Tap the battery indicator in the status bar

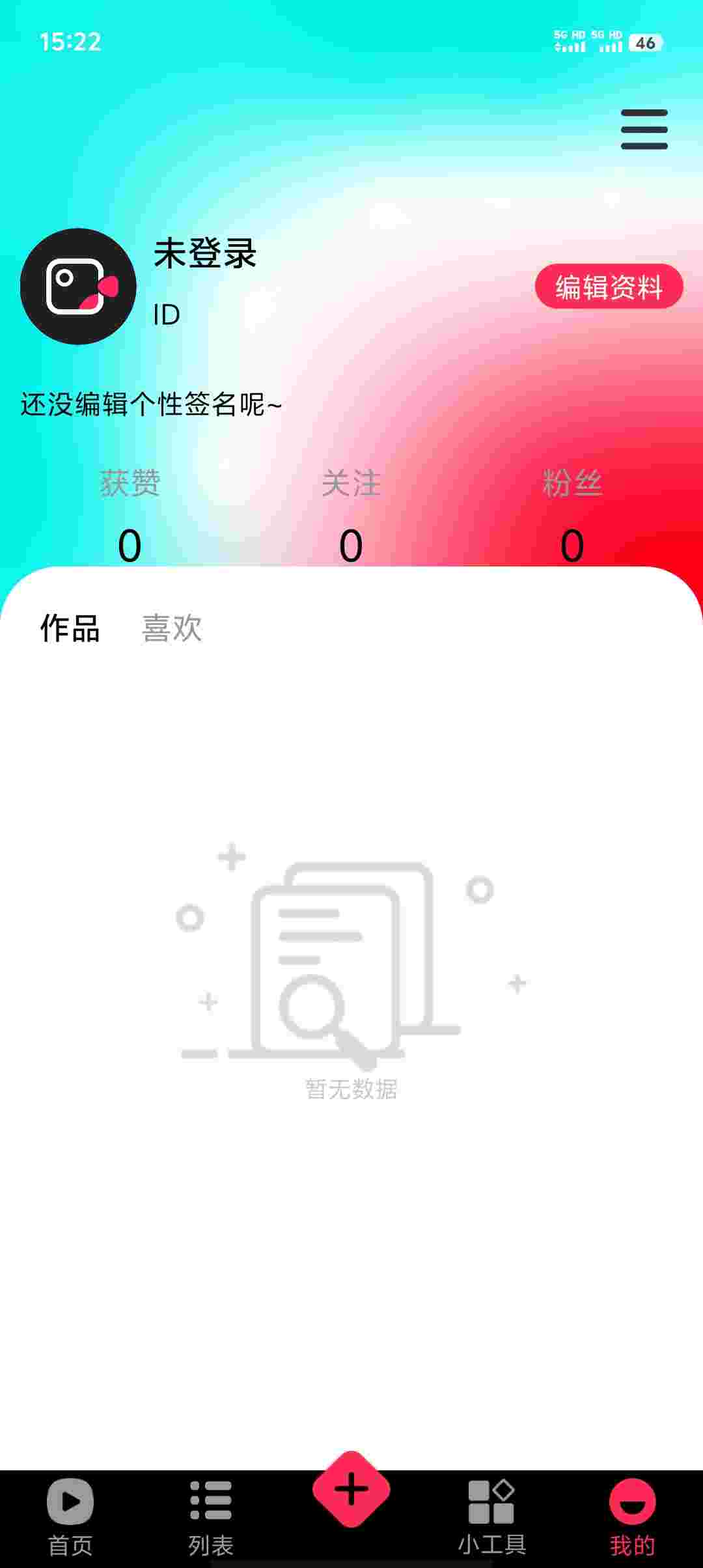tap(644, 42)
